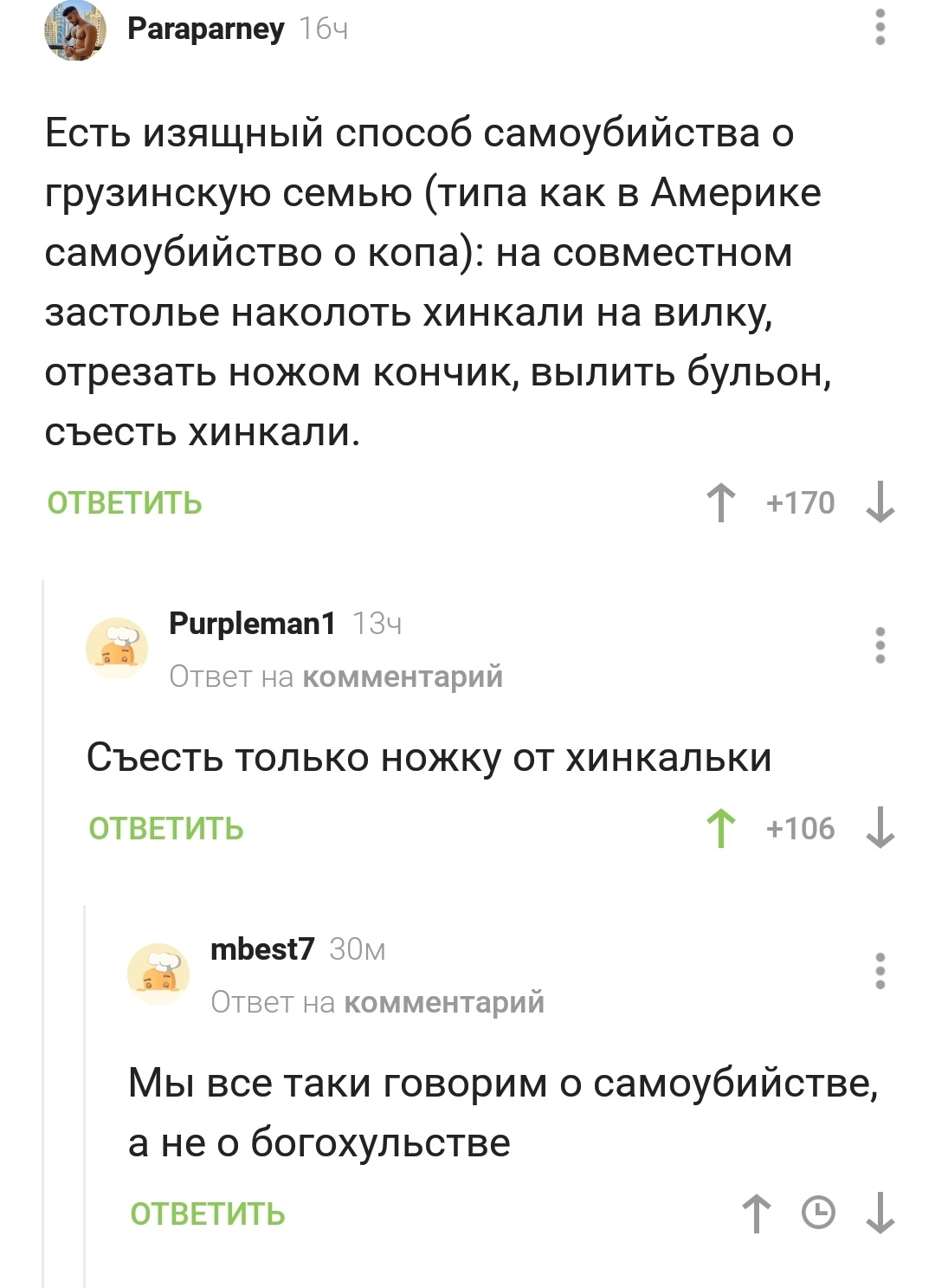Open parent comment link under mbest7
The width and height of the screenshot is (935, 1288).
point(443,1002)
